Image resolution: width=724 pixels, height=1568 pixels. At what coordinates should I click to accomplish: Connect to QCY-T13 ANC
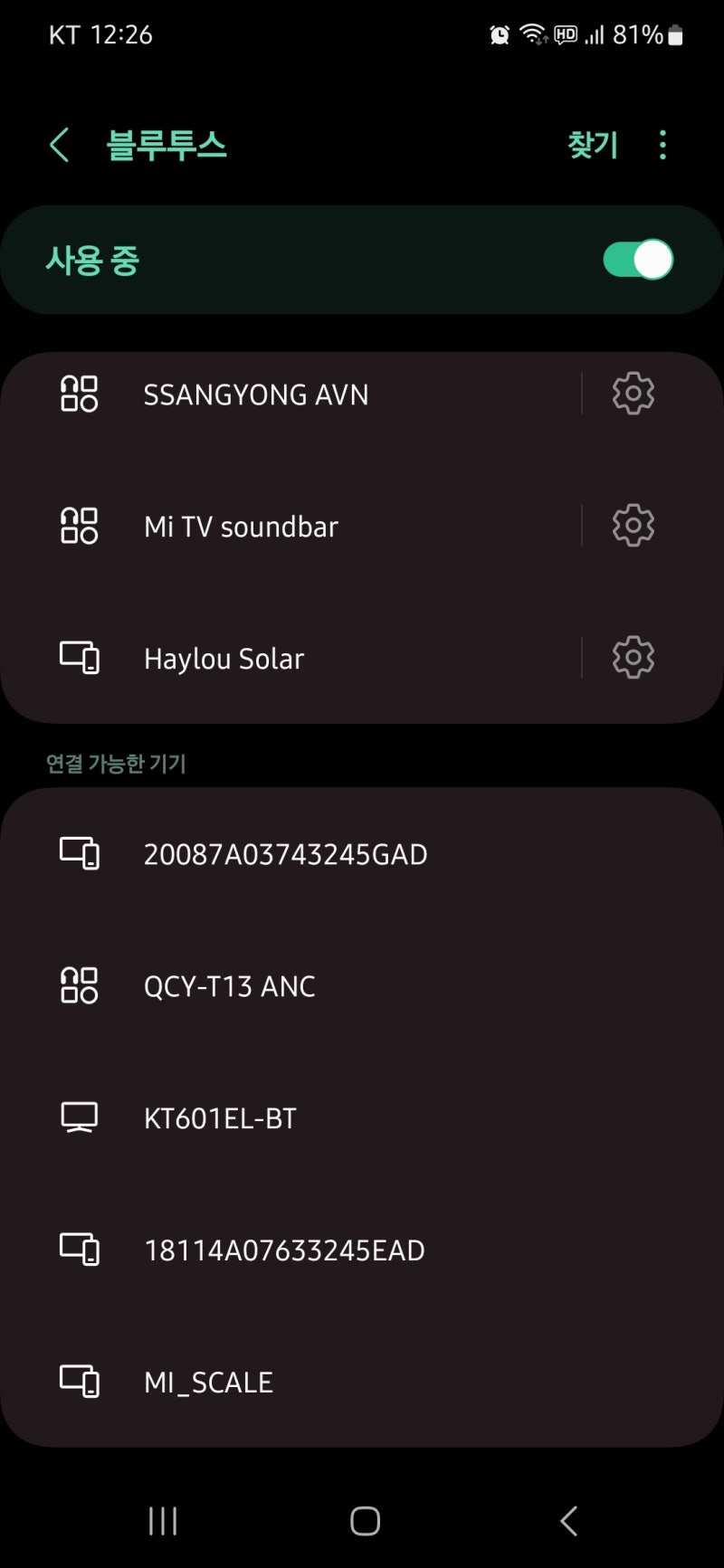coord(230,986)
